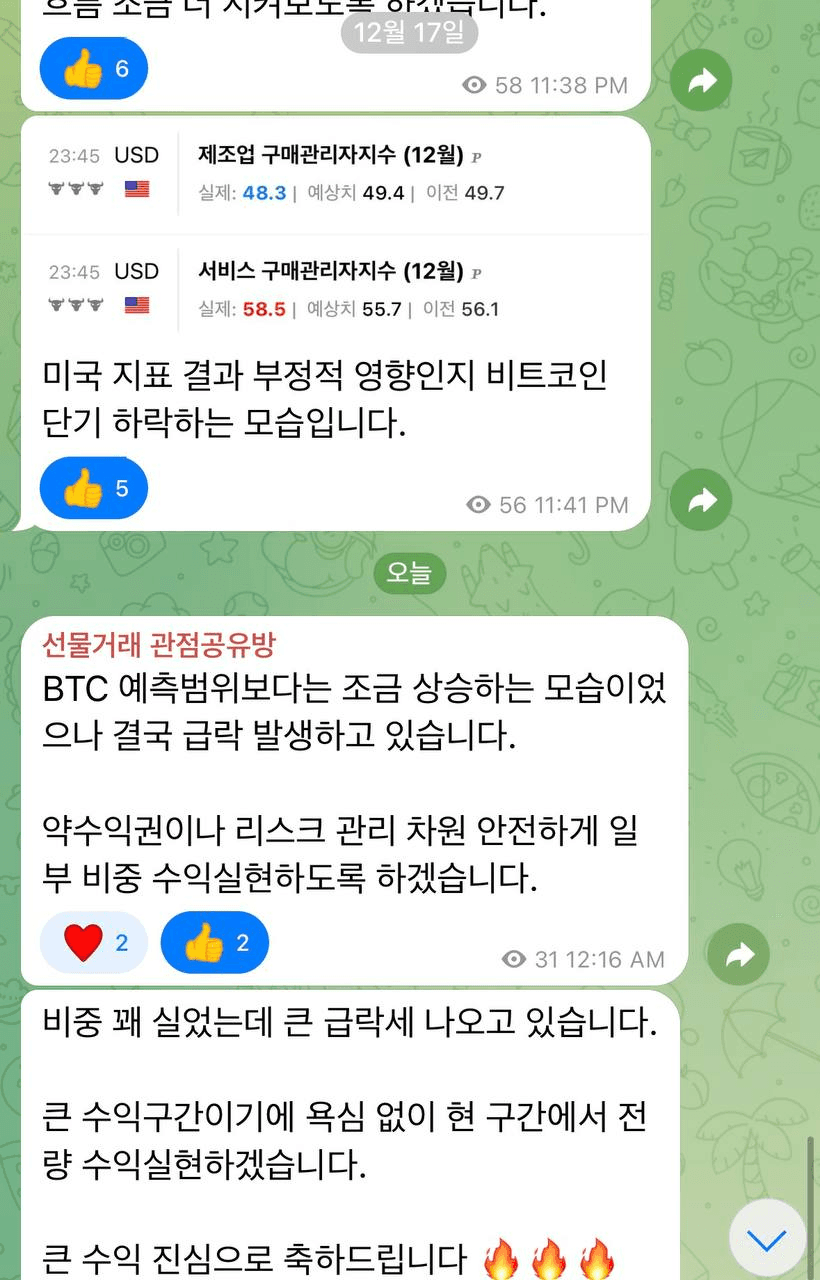Screen dimensions: 820x1280
Task: Open the 선물거래 관점공유방 channel name
Action: (x=158, y=645)
